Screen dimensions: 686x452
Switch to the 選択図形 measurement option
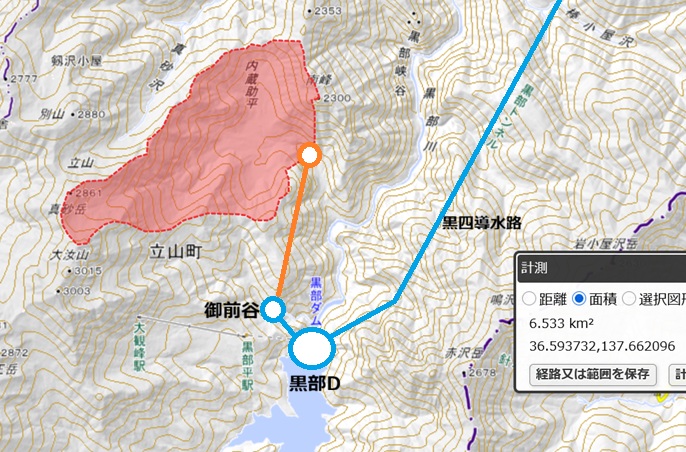[x=631, y=298]
